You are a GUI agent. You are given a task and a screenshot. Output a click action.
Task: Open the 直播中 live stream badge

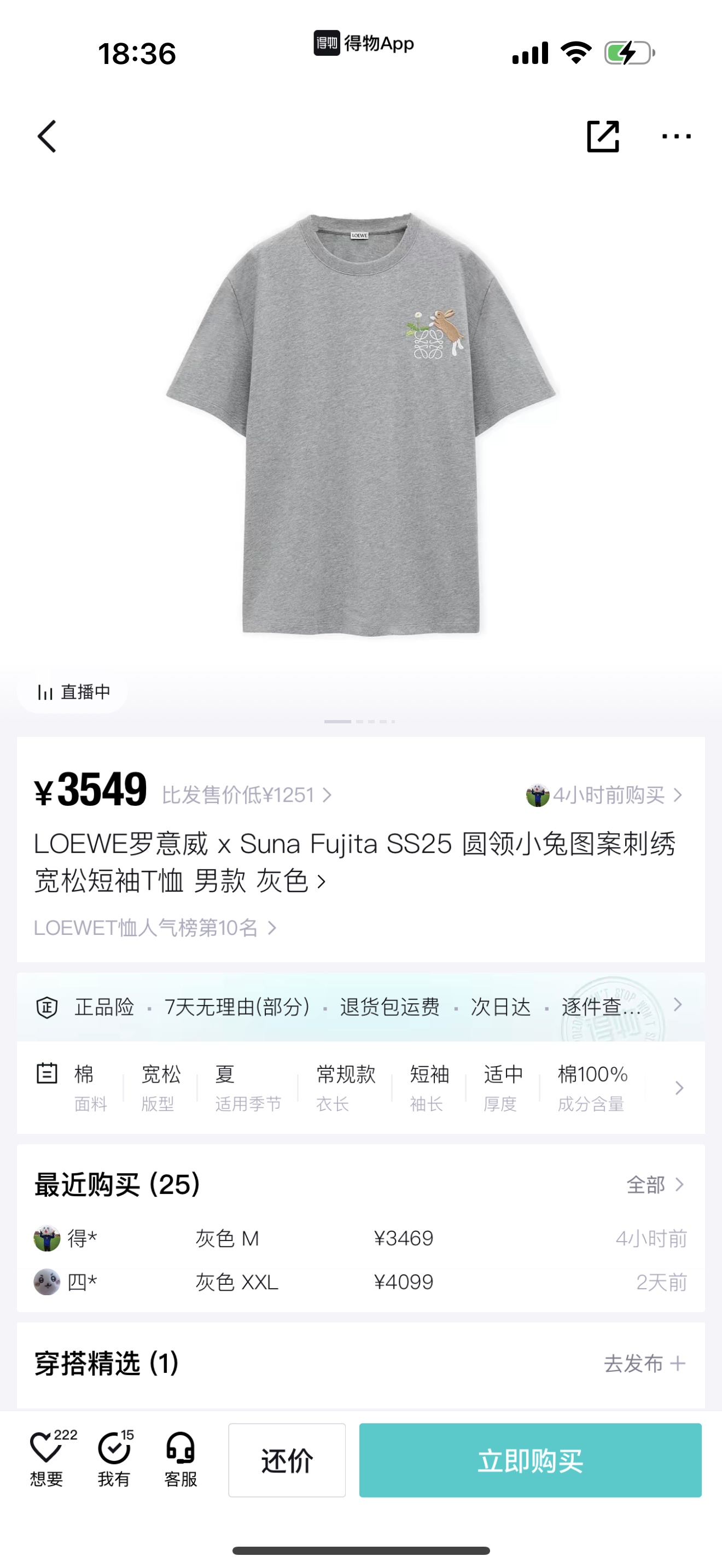(73, 692)
